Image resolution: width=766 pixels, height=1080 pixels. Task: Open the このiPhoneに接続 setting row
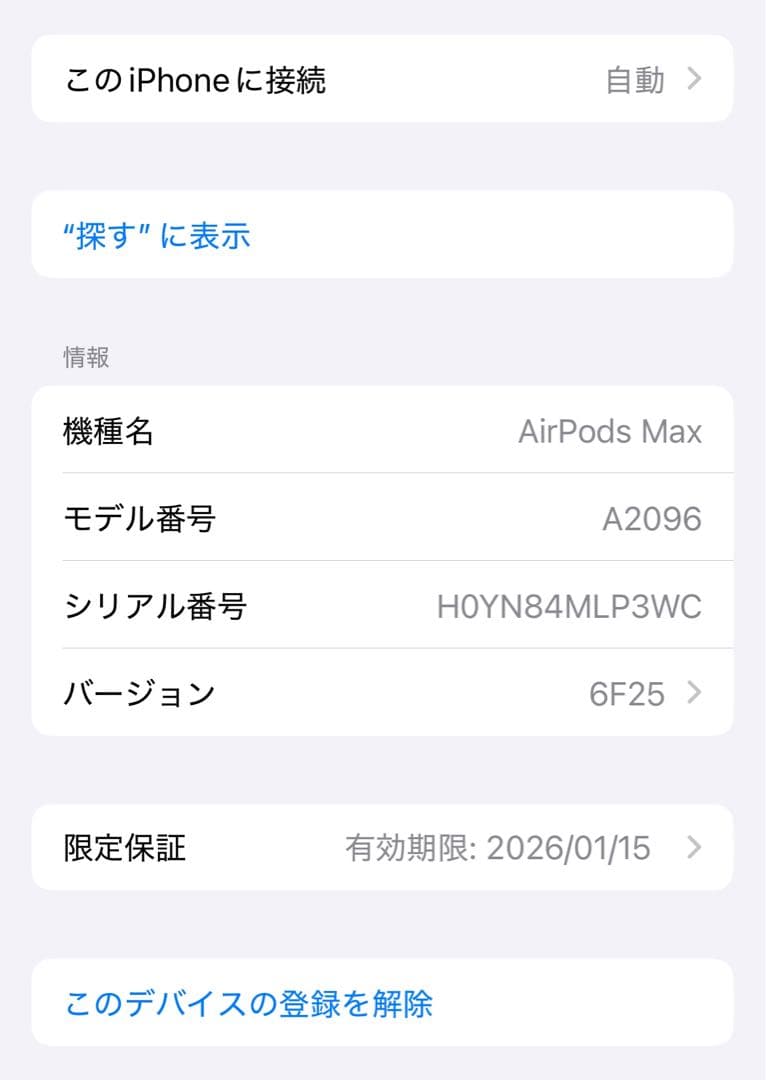pos(383,79)
